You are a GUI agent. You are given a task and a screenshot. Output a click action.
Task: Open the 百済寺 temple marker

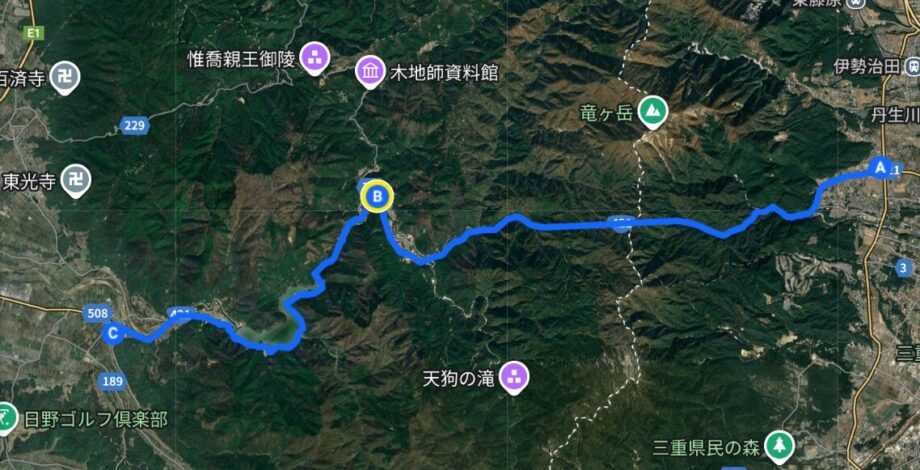tap(66, 77)
